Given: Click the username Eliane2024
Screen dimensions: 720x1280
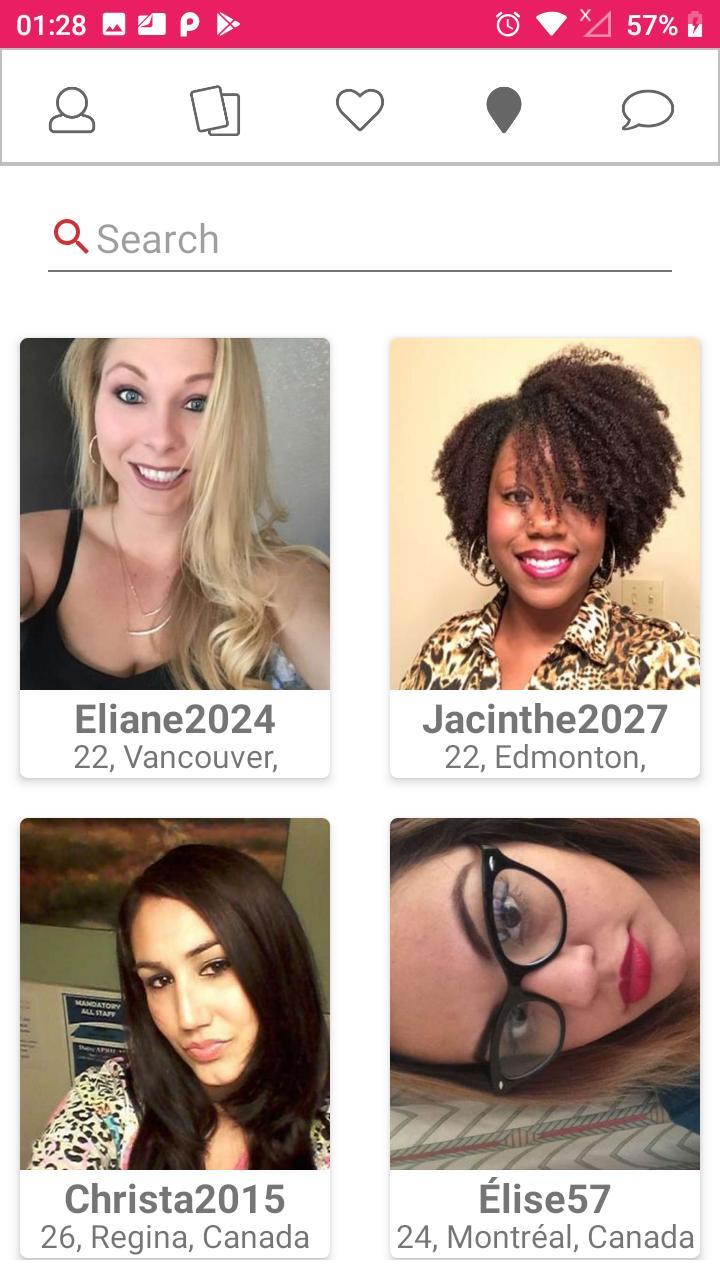Looking at the screenshot, I should pos(174,718).
